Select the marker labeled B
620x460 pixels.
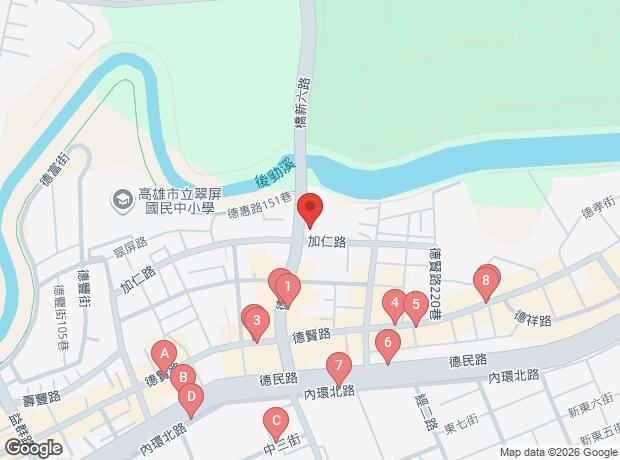pos(181,378)
